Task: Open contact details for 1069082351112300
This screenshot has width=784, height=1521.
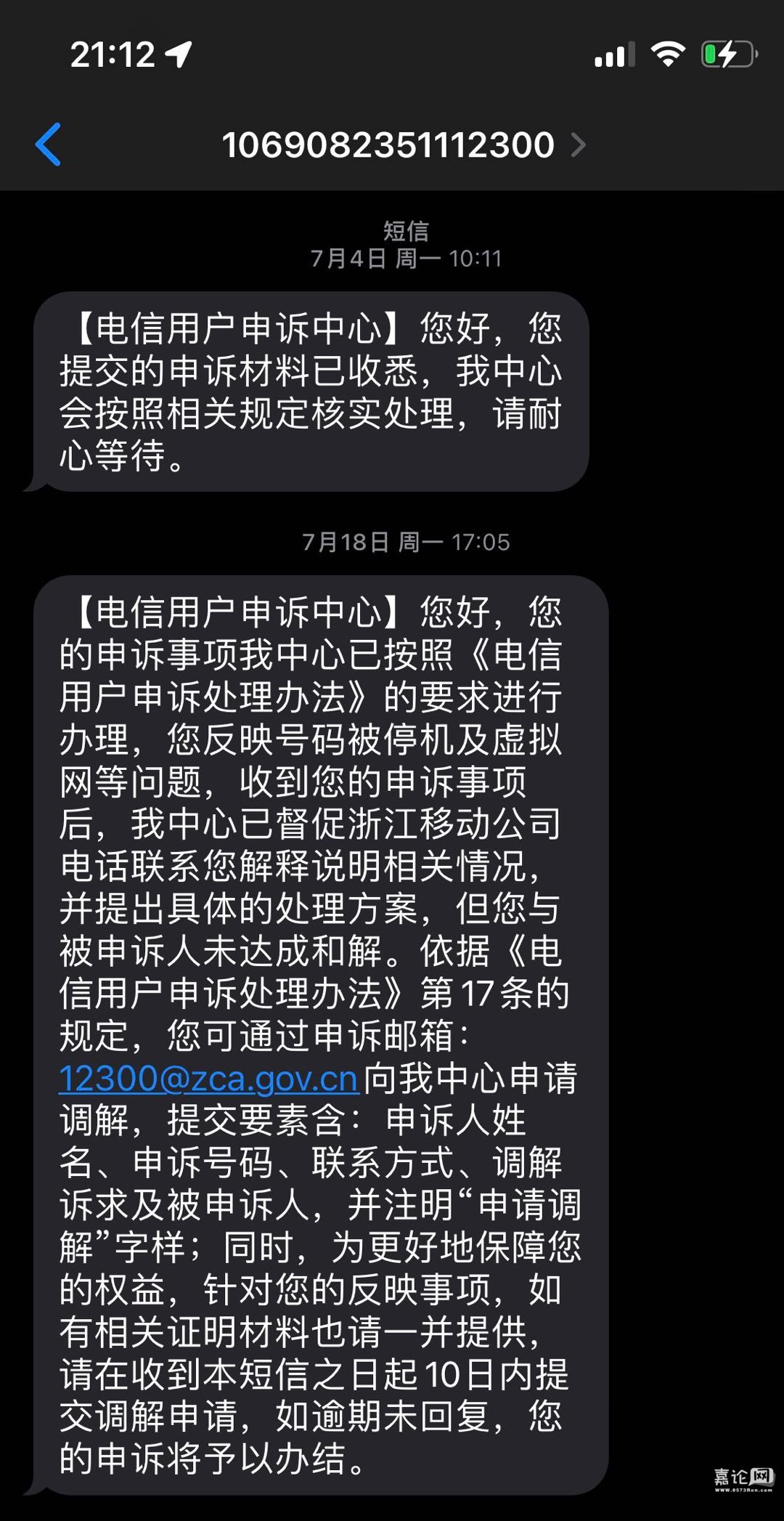Action: tap(402, 145)
